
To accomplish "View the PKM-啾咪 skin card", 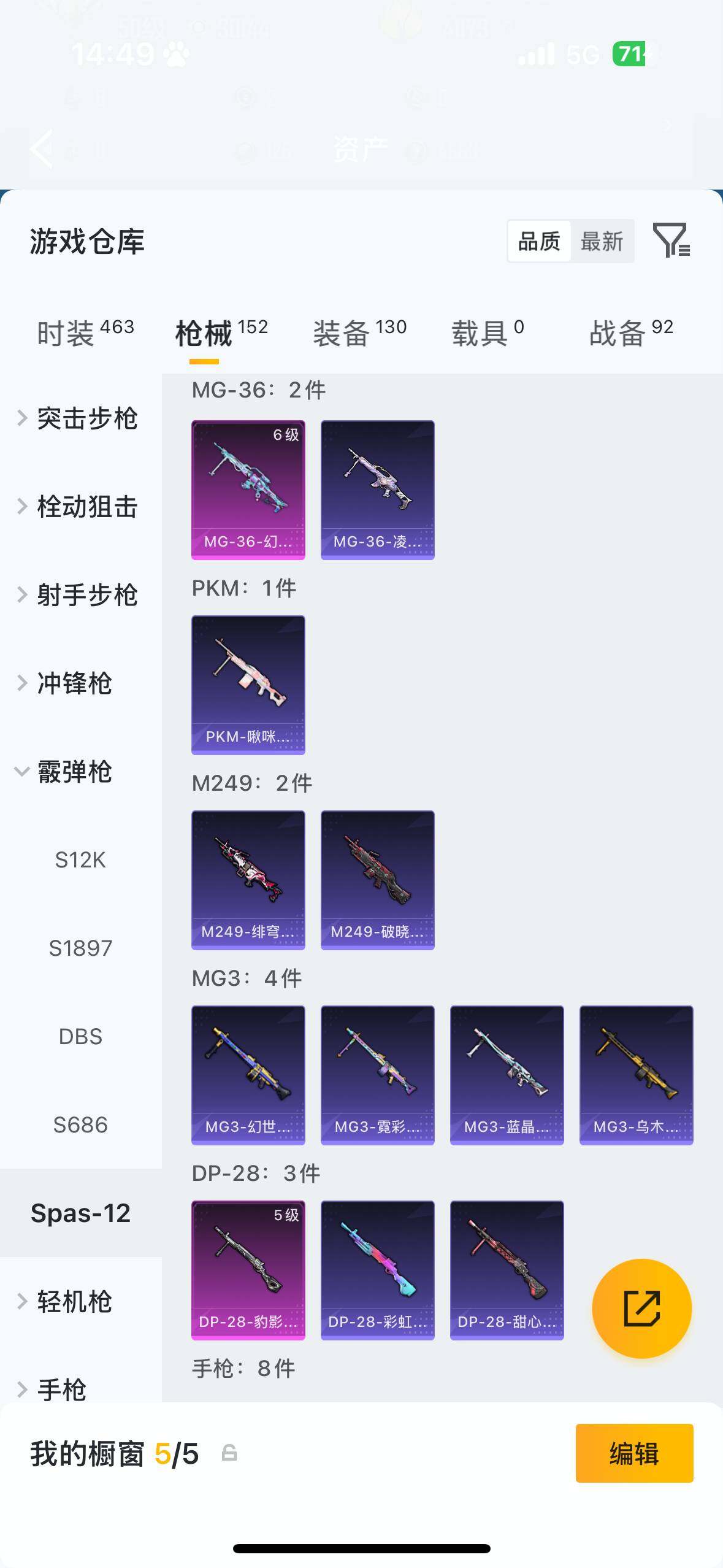I will [x=248, y=685].
